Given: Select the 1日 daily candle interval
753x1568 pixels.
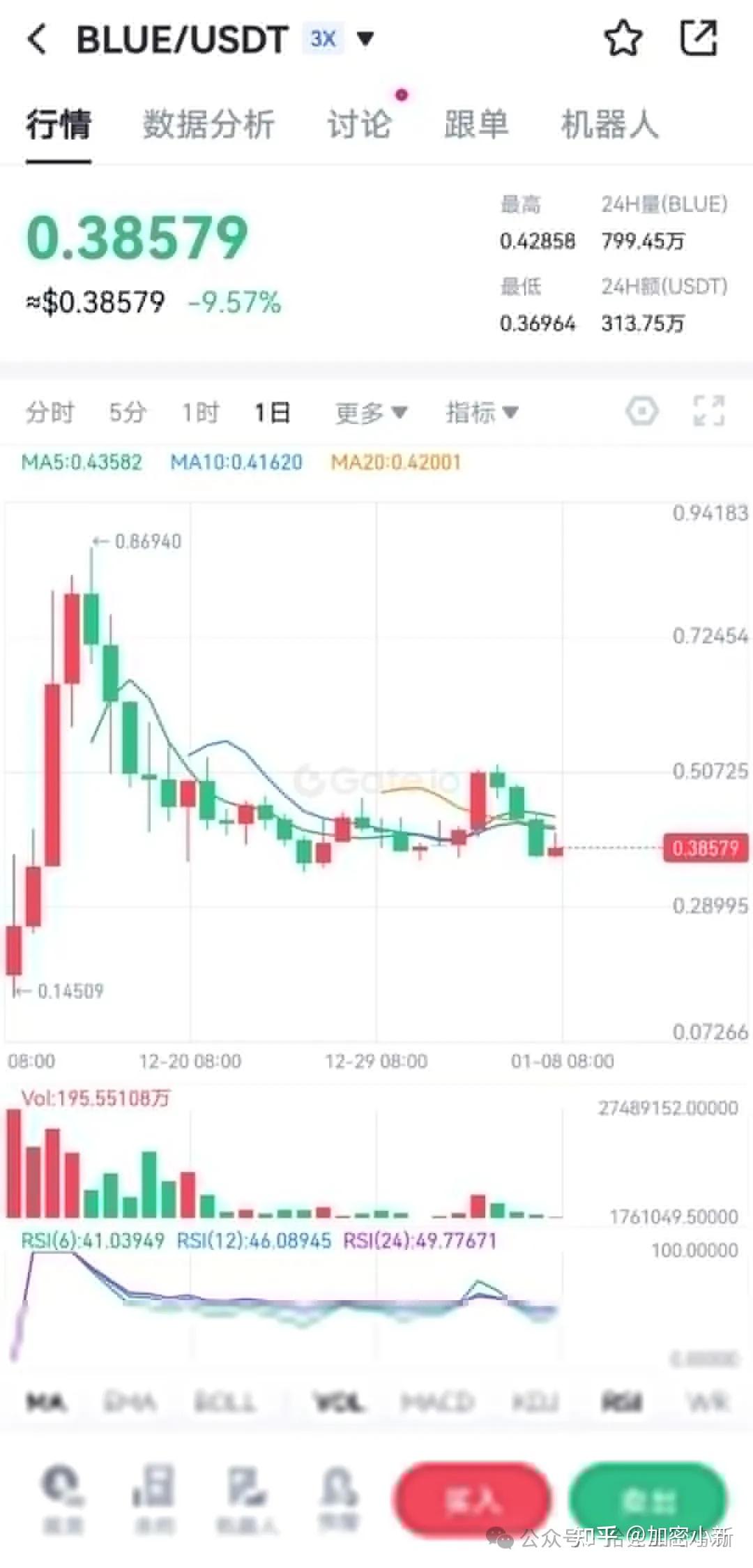Looking at the screenshot, I should [x=271, y=412].
